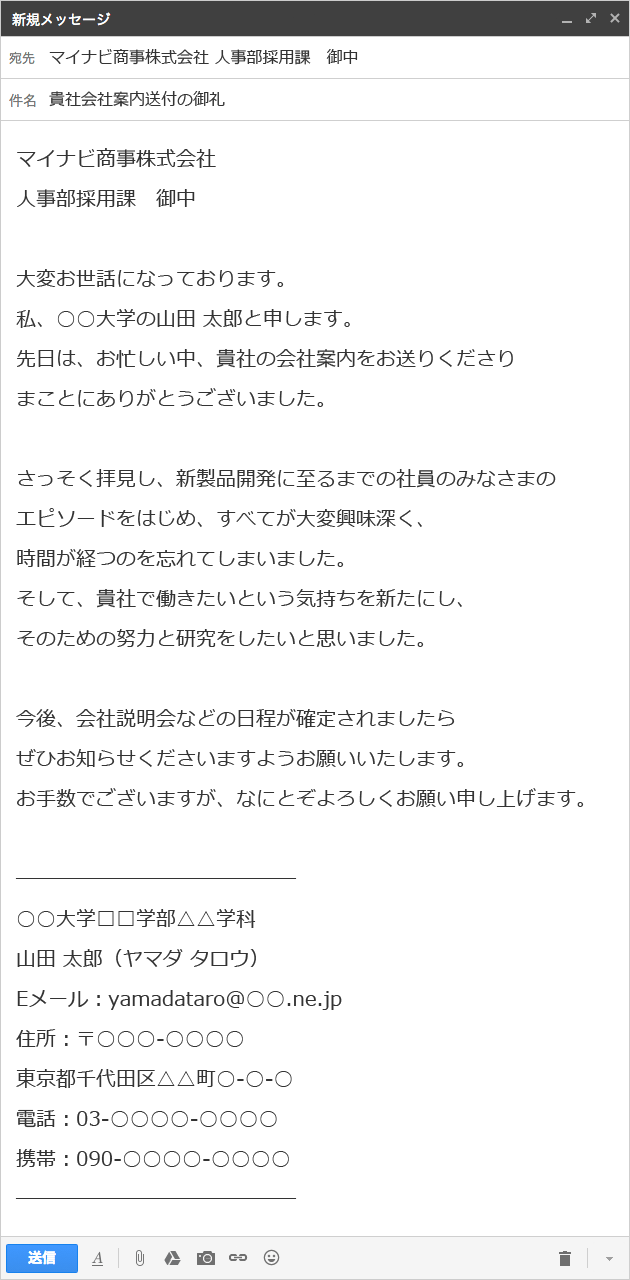Insert a link into the message

click(238, 1258)
